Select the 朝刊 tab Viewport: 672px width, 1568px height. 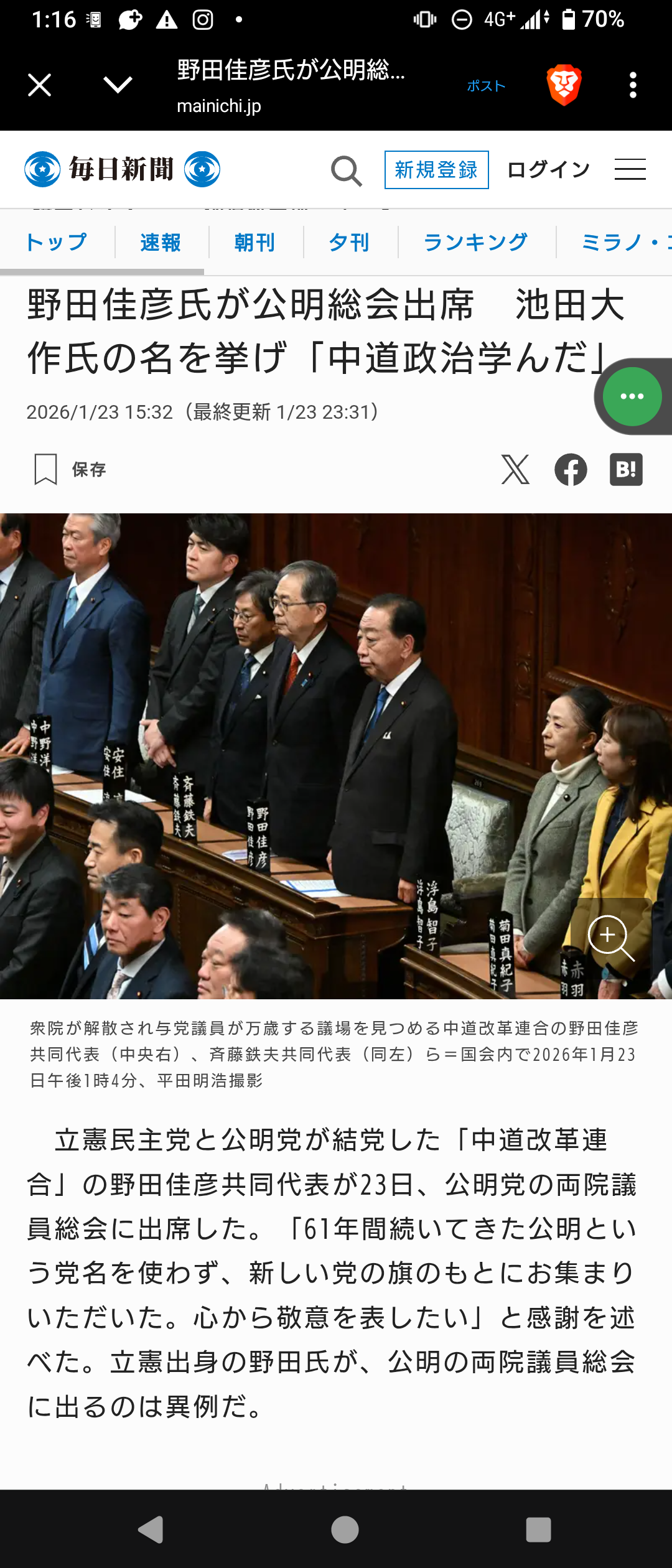254,242
